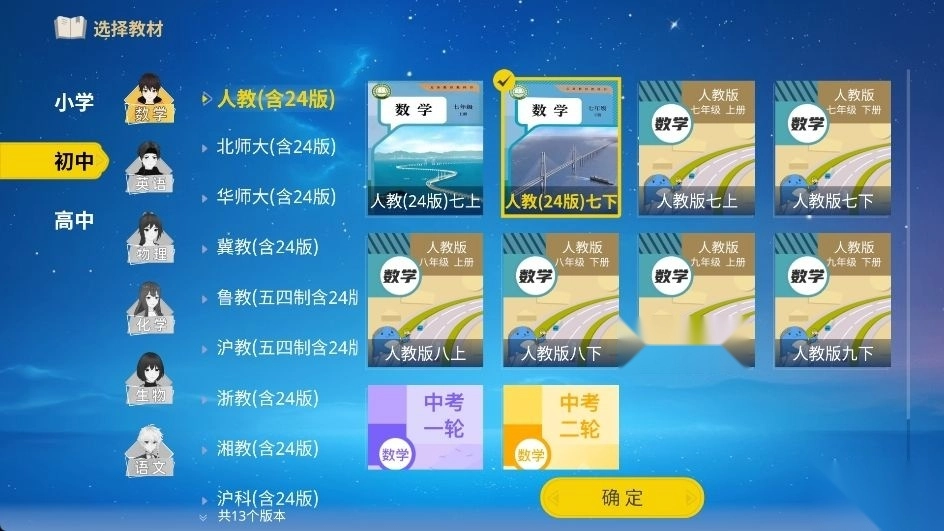
Task: Pick the 人教版九下 textbook
Action: [x=833, y=300]
